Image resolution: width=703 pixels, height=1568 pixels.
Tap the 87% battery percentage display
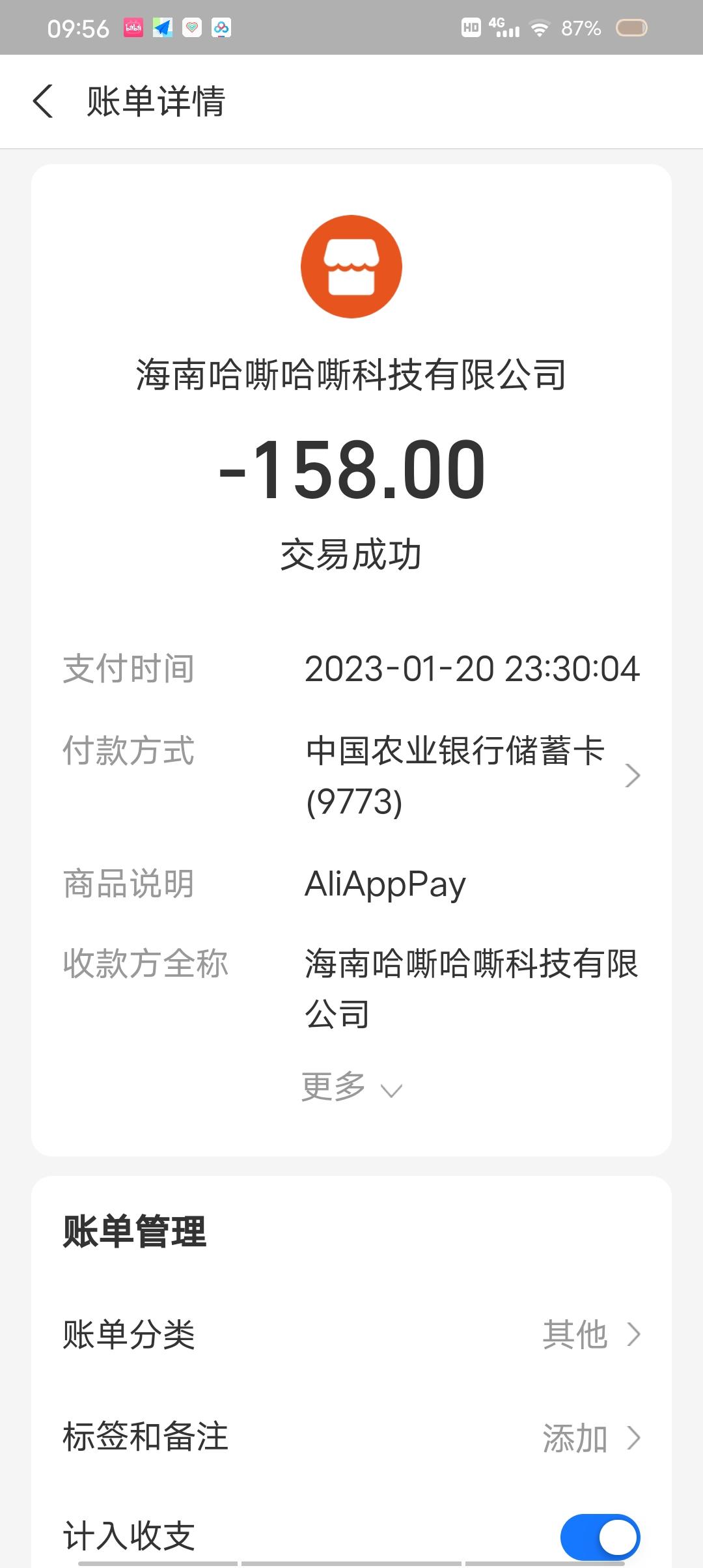[581, 27]
